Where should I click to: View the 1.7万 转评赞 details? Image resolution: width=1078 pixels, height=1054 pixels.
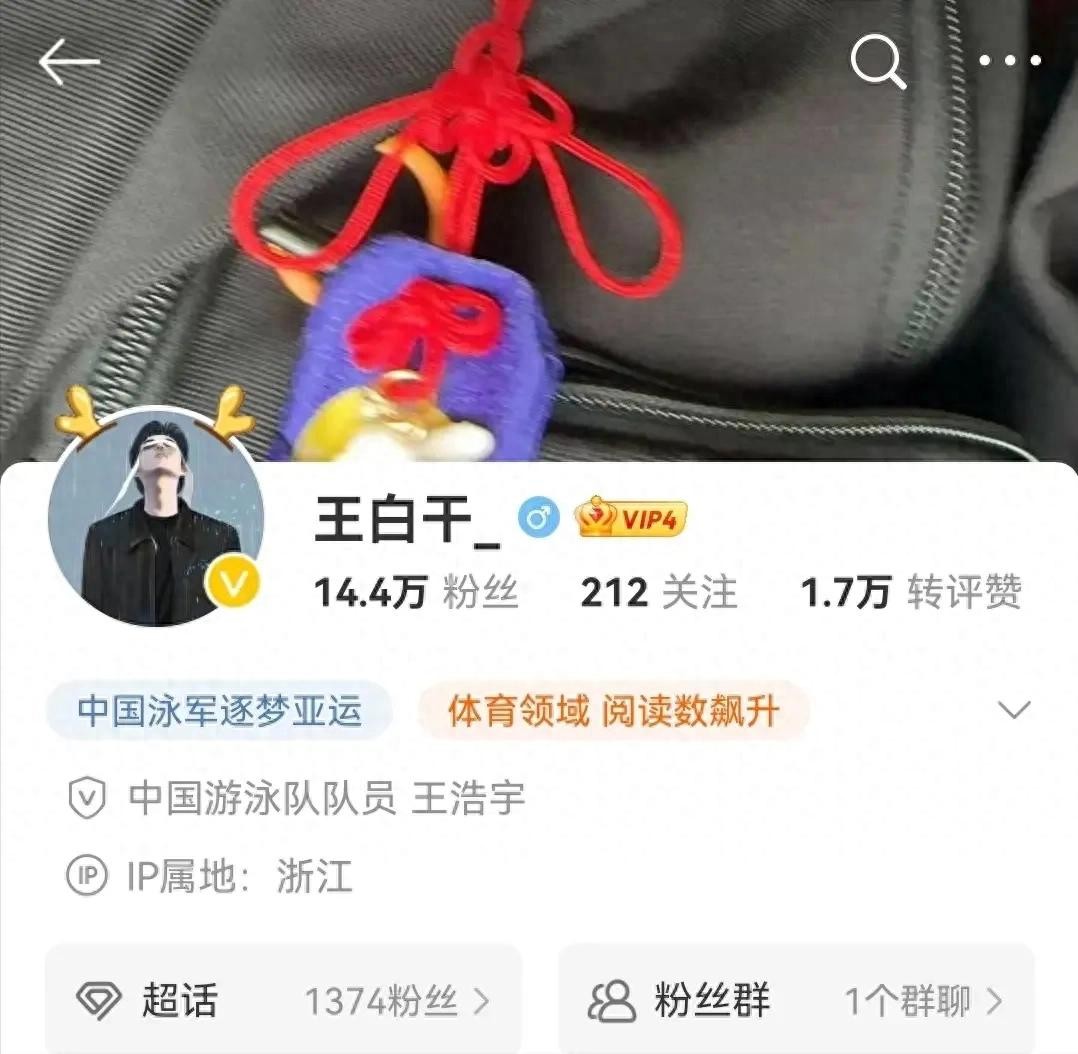click(910, 593)
